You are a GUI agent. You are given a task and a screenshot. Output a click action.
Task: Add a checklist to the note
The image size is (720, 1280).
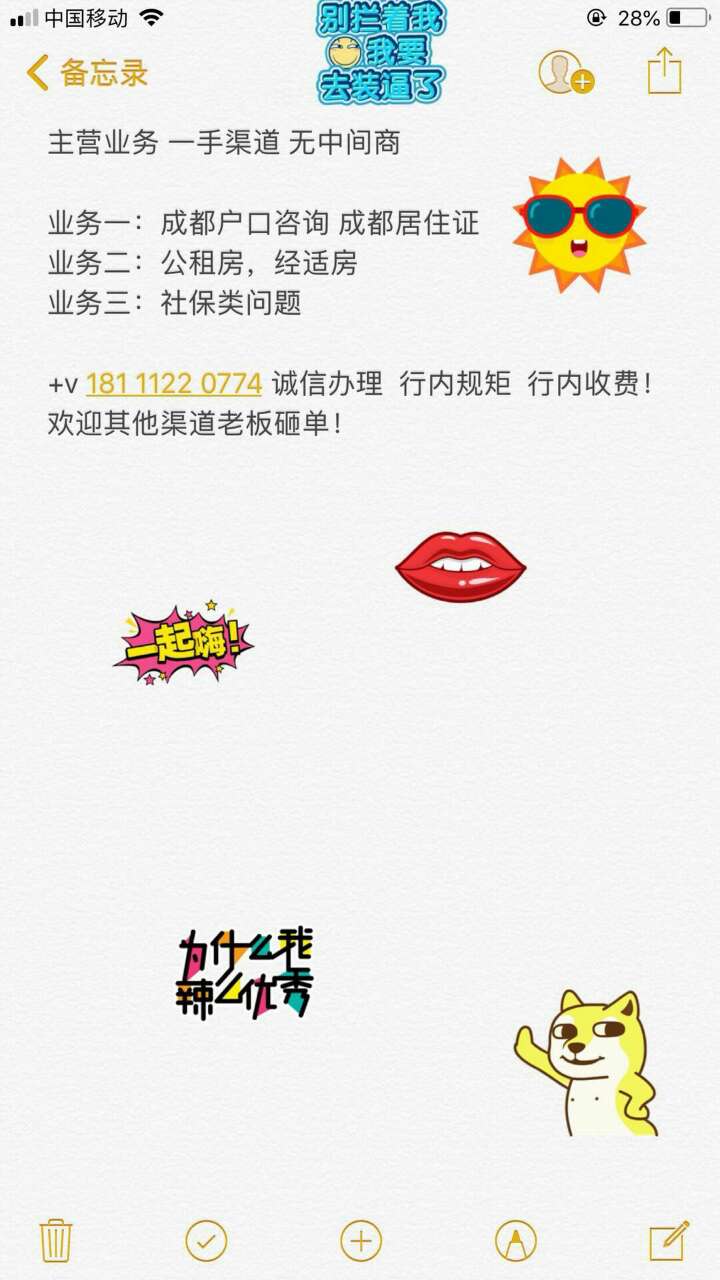pos(206,1241)
